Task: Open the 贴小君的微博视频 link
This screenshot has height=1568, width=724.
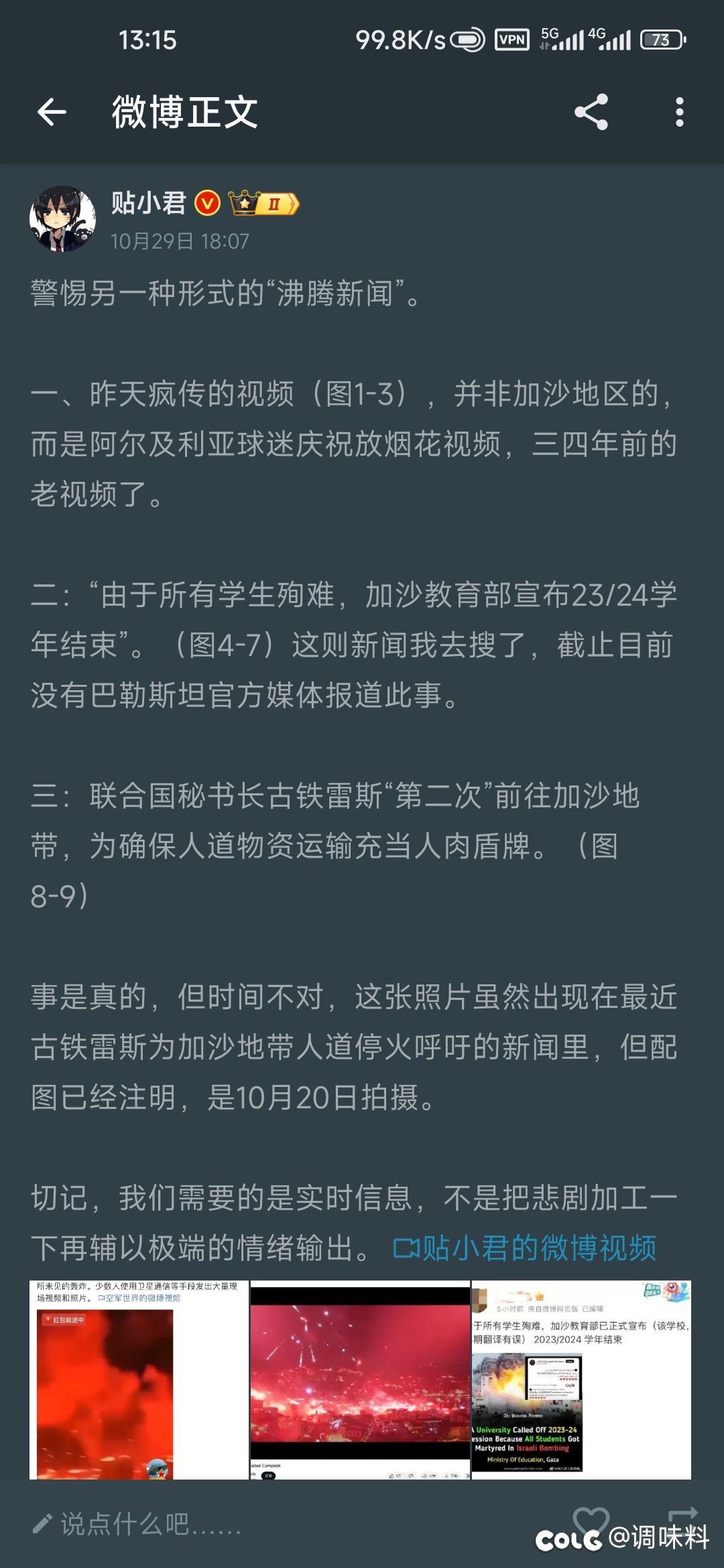Action: point(524,1248)
